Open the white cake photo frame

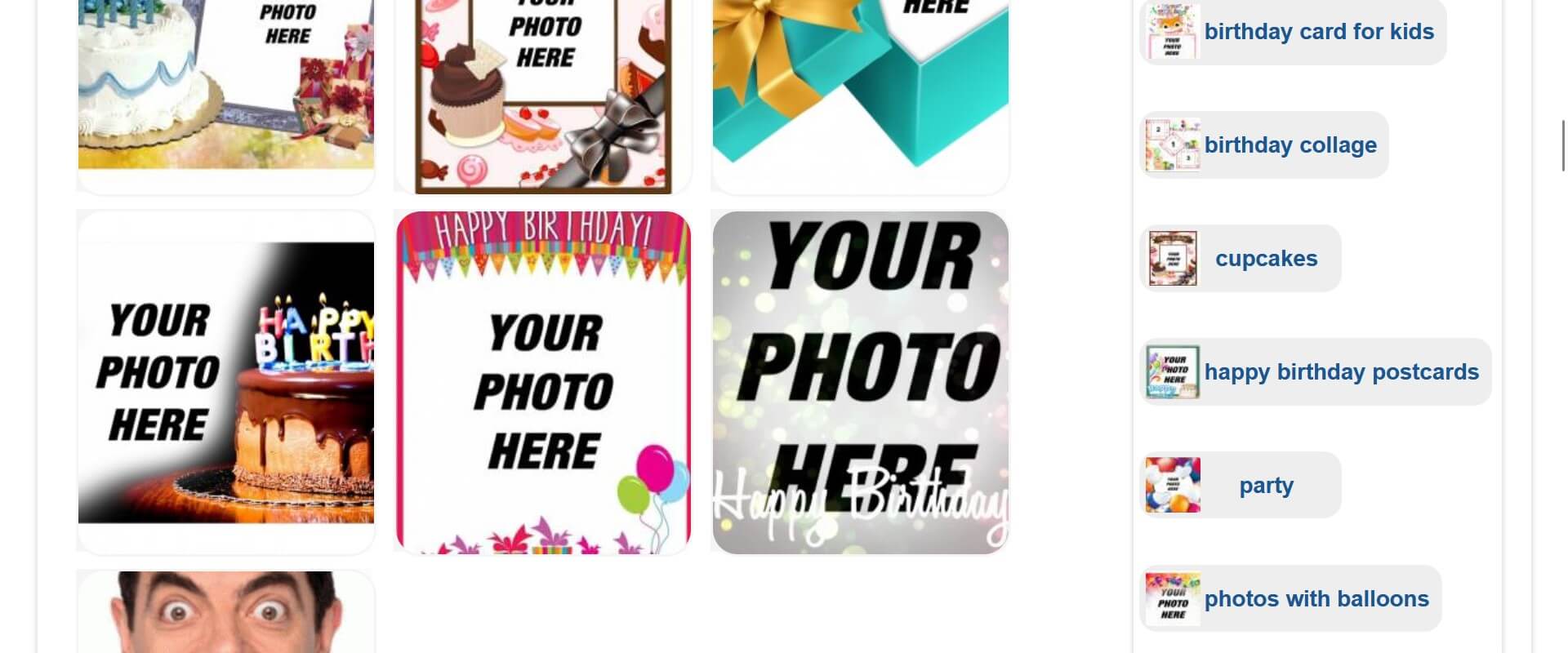225,86
